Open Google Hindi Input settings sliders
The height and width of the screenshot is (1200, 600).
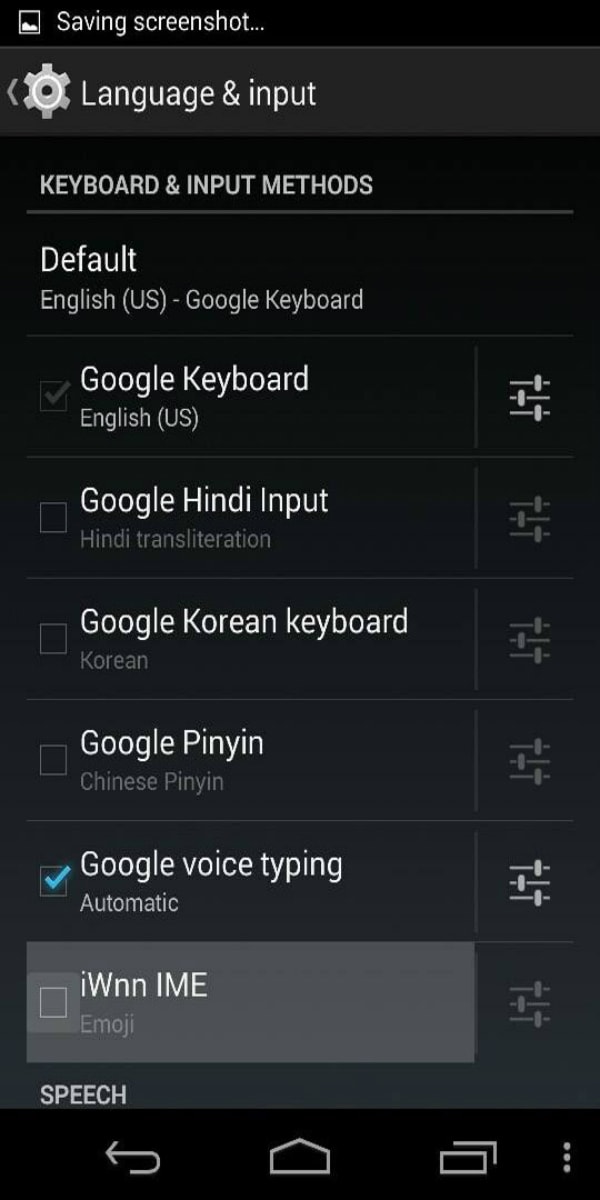[529, 519]
